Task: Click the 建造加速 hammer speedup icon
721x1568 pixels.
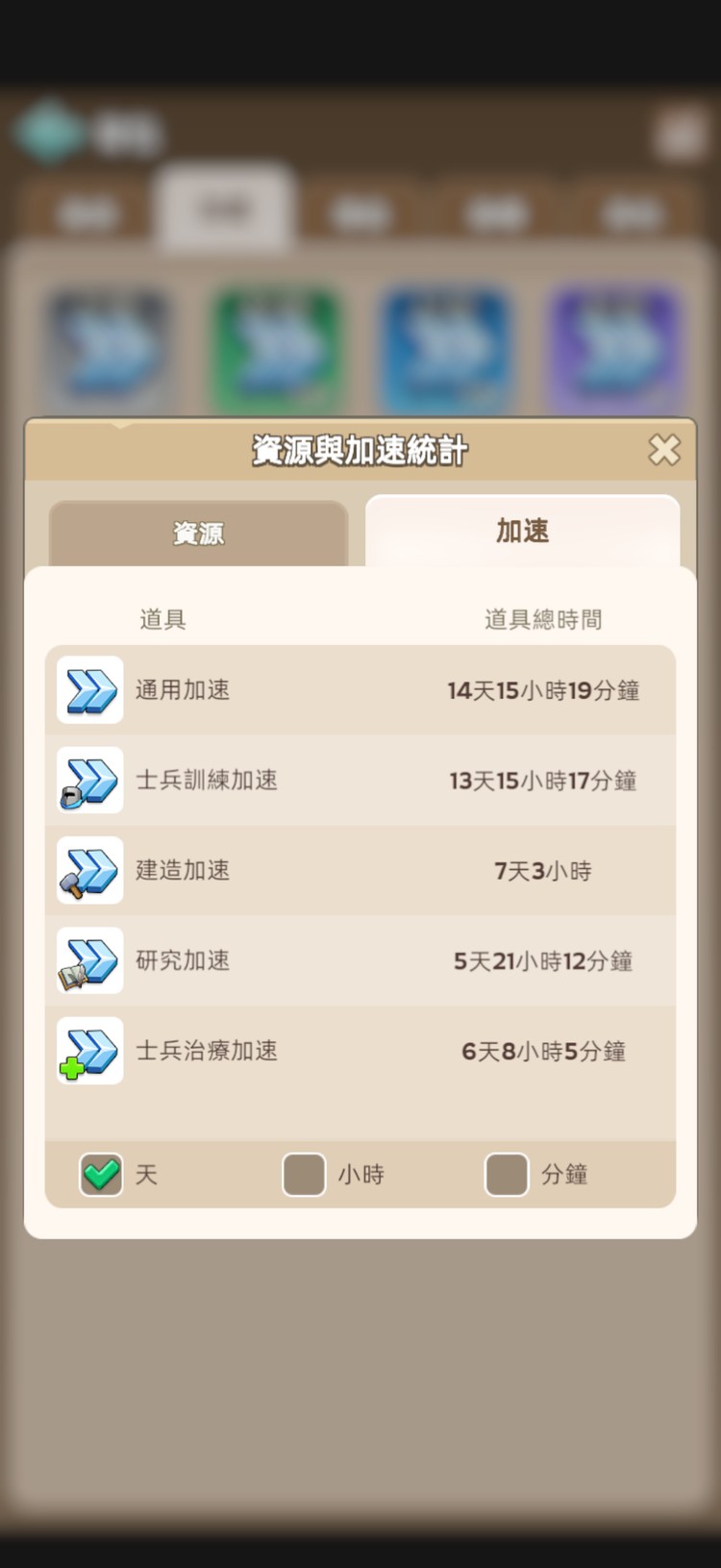Action: pos(88,871)
